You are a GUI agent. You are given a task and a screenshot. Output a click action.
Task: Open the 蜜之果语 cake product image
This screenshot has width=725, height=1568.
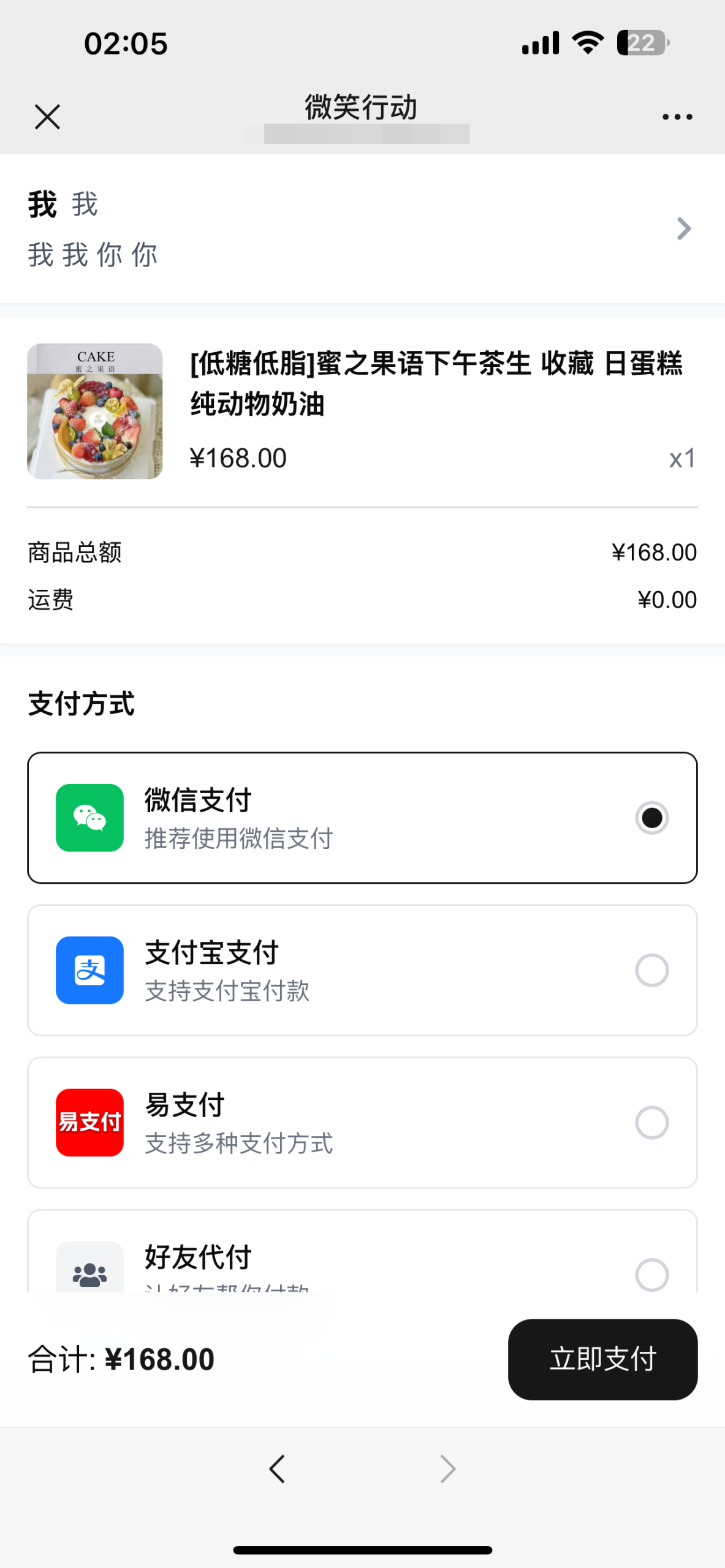[x=95, y=411]
